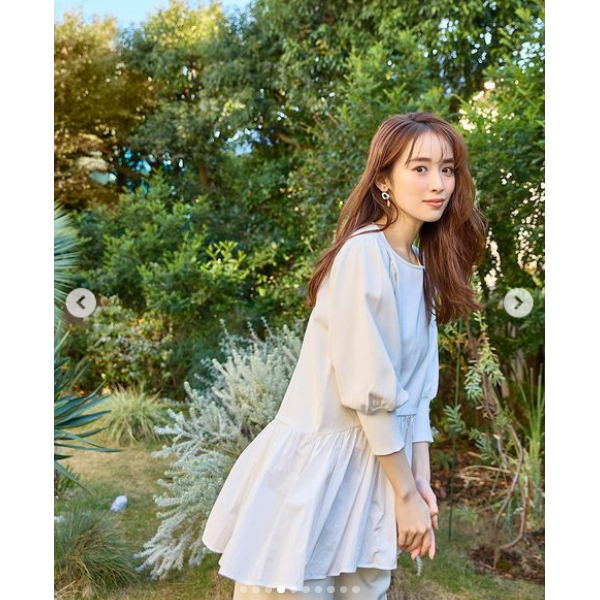This screenshot has height=600, width=600.
Task: Go back to the previous carousel photo
Action: (x=81, y=302)
